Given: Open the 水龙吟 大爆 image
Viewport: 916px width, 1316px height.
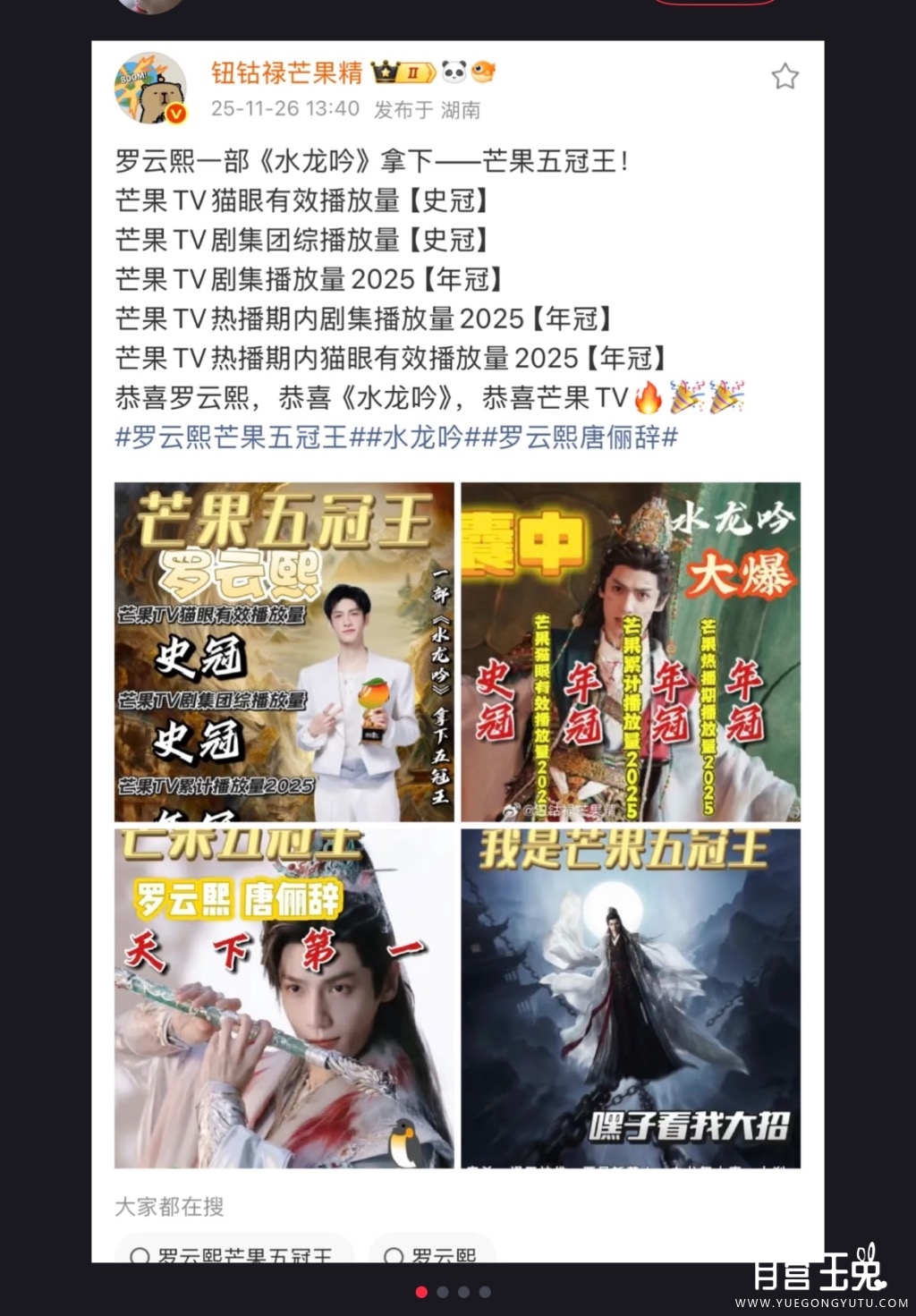Looking at the screenshot, I should point(631,652).
